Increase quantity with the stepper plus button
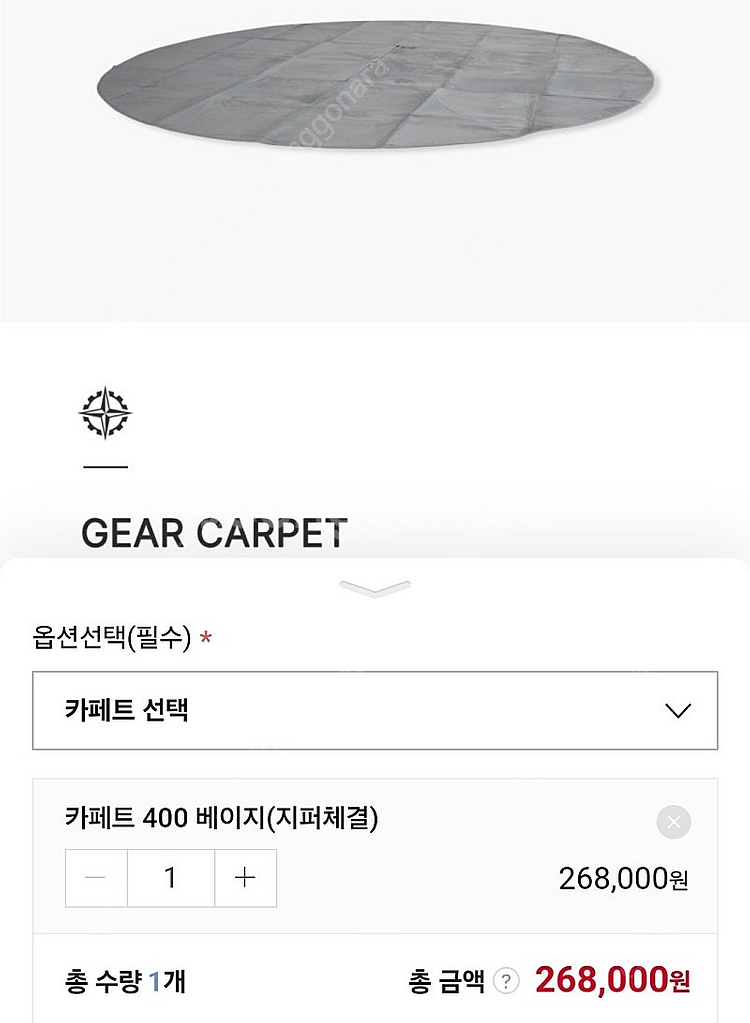 [245, 878]
